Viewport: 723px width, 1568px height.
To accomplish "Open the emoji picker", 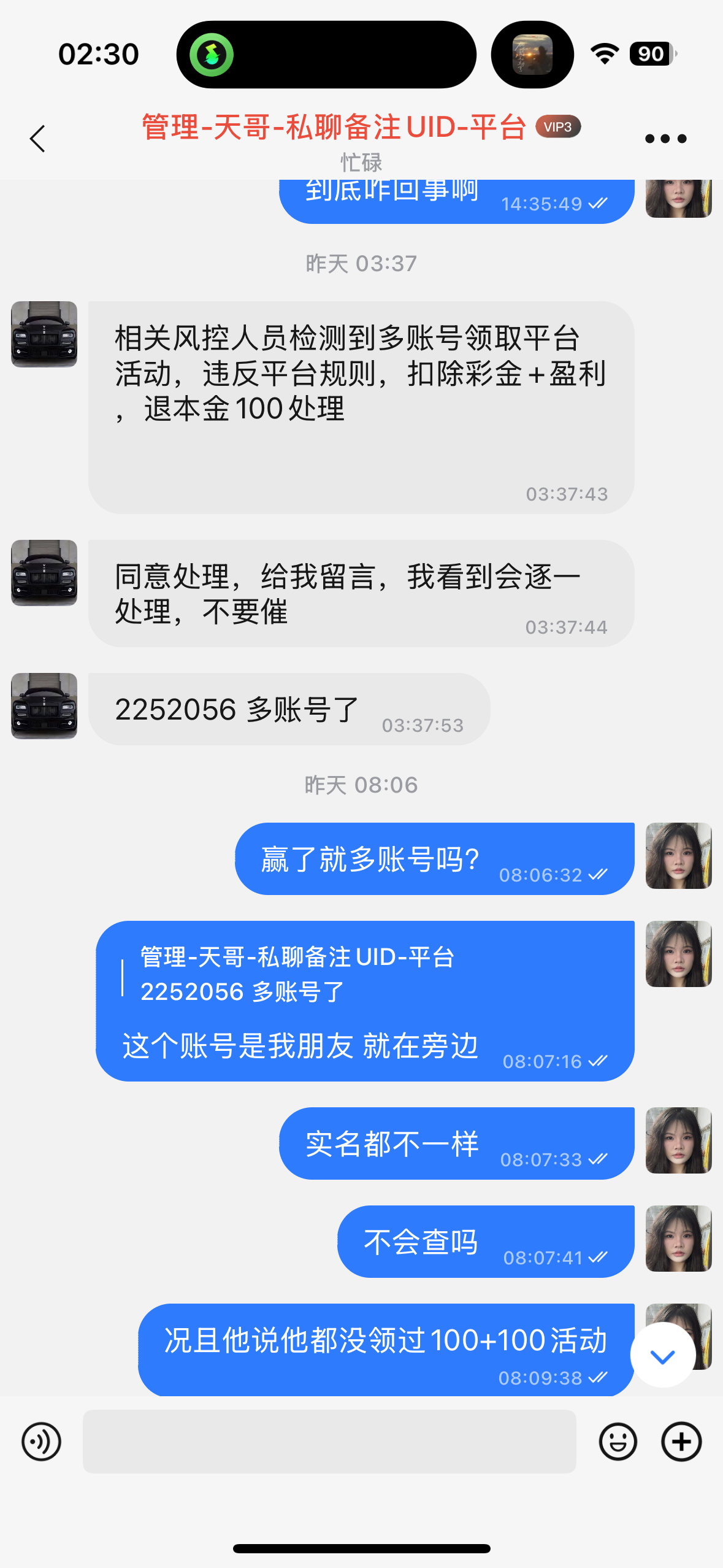I will pos(618,1442).
